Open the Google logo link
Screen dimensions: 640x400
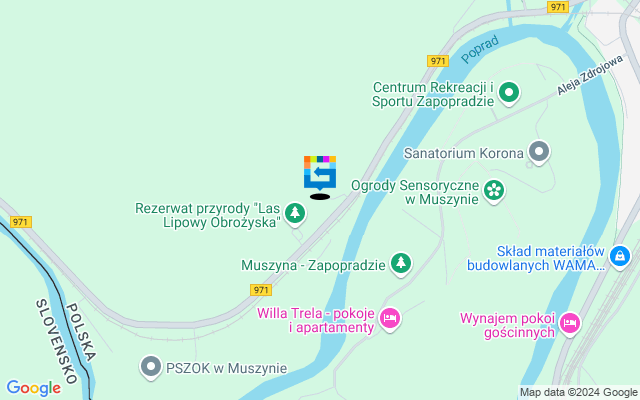tap(34, 388)
